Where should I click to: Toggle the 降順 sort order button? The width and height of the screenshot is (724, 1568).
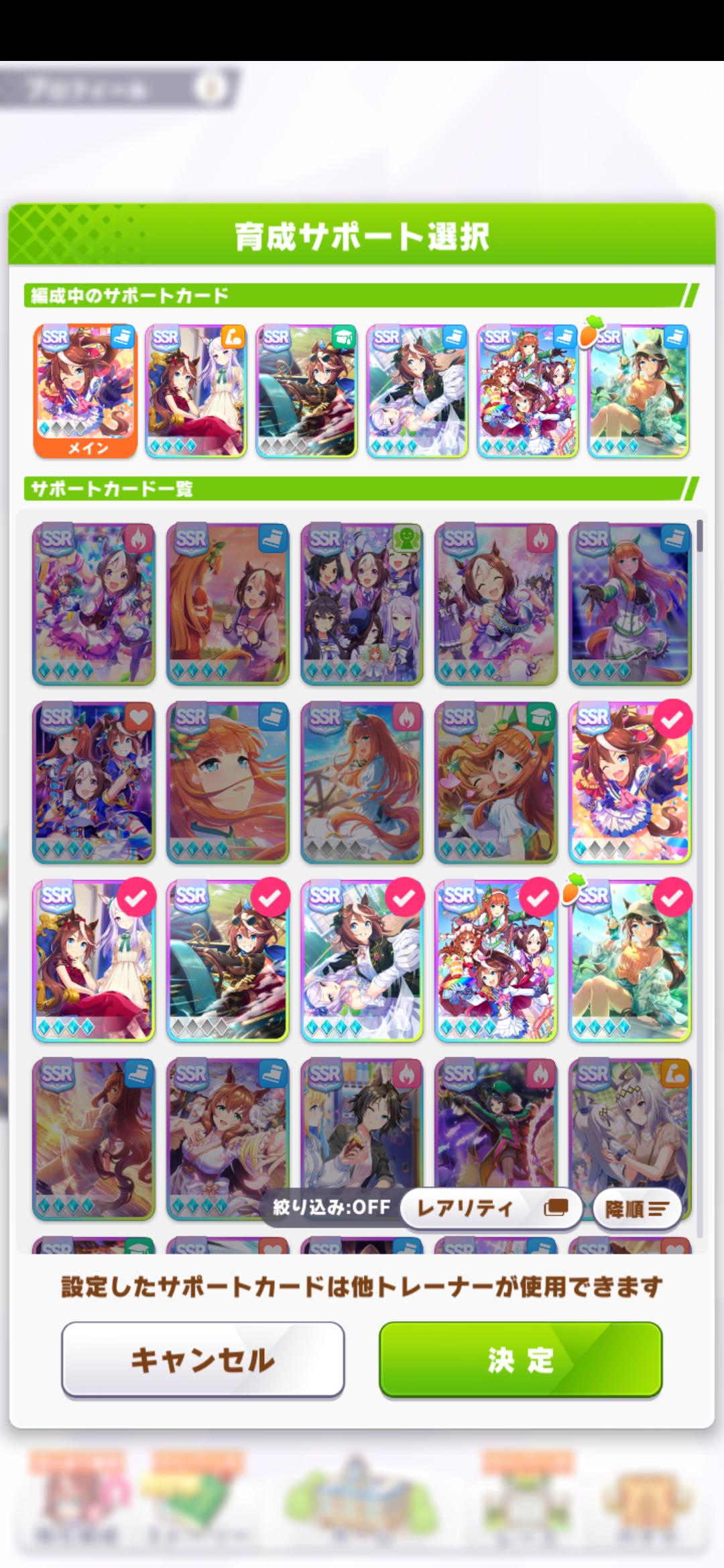[637, 1209]
